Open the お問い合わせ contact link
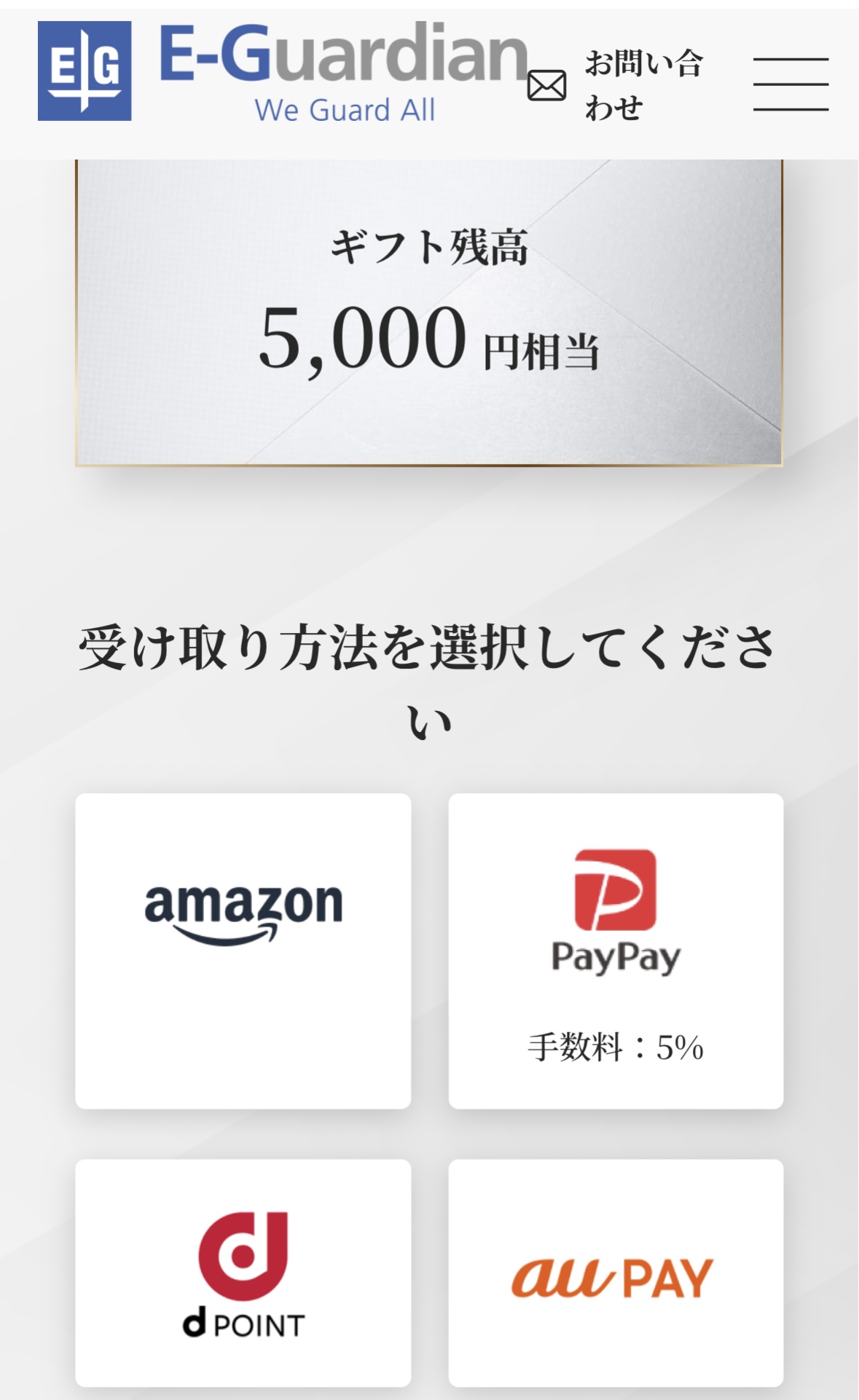 click(x=616, y=85)
